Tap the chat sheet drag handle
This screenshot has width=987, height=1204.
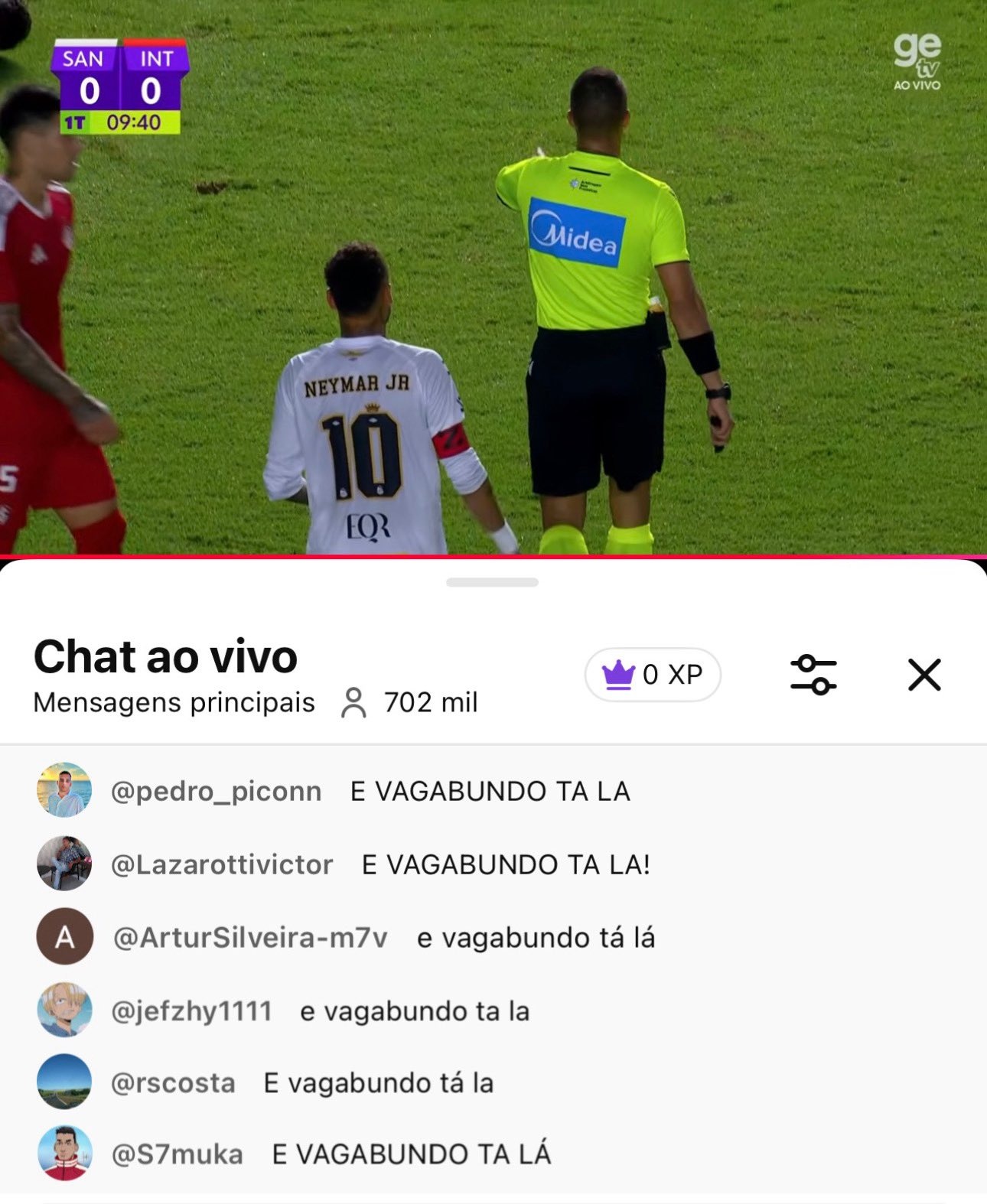492,582
